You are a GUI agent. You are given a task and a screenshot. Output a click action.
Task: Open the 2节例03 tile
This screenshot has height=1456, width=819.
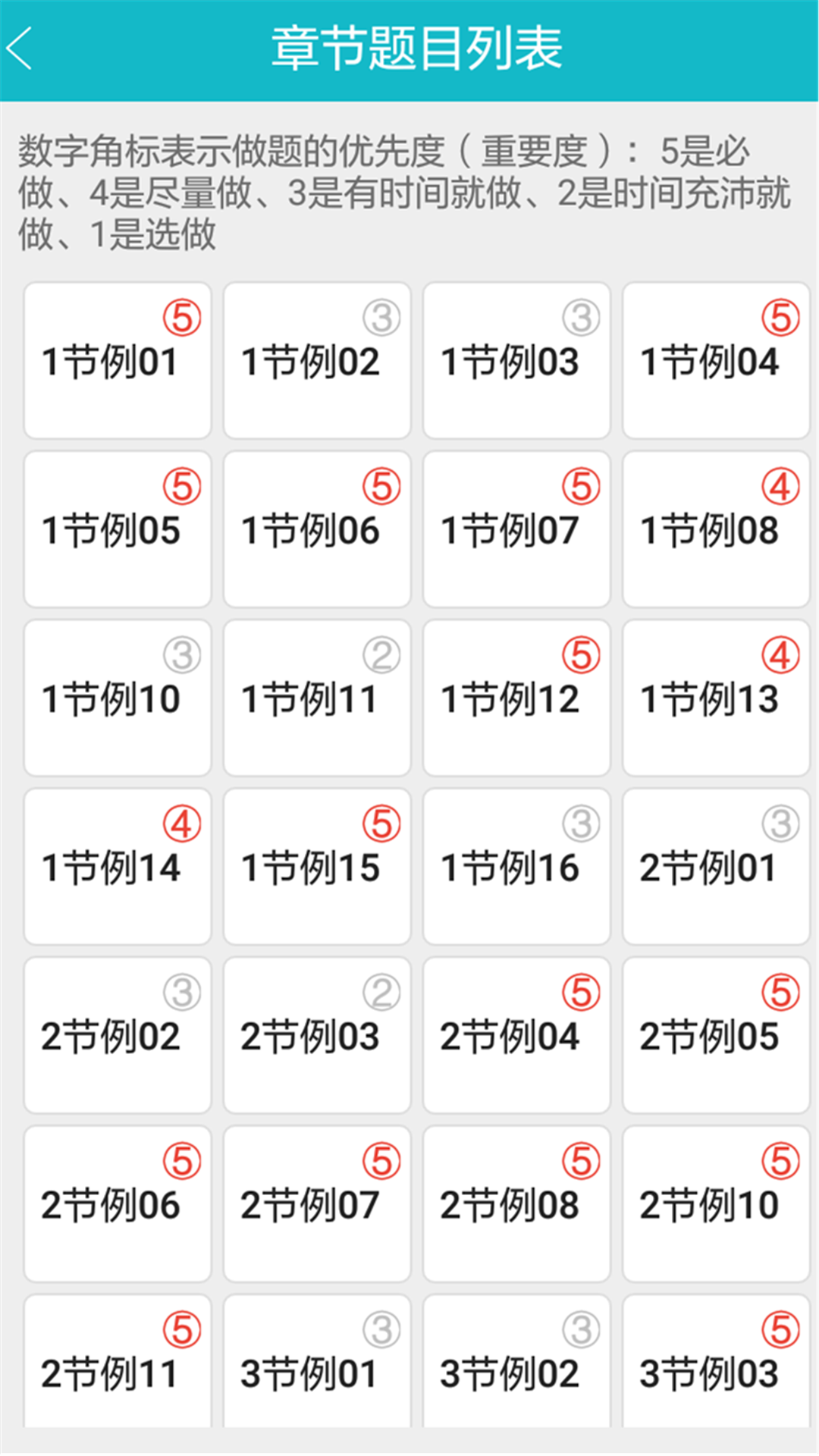click(317, 1036)
